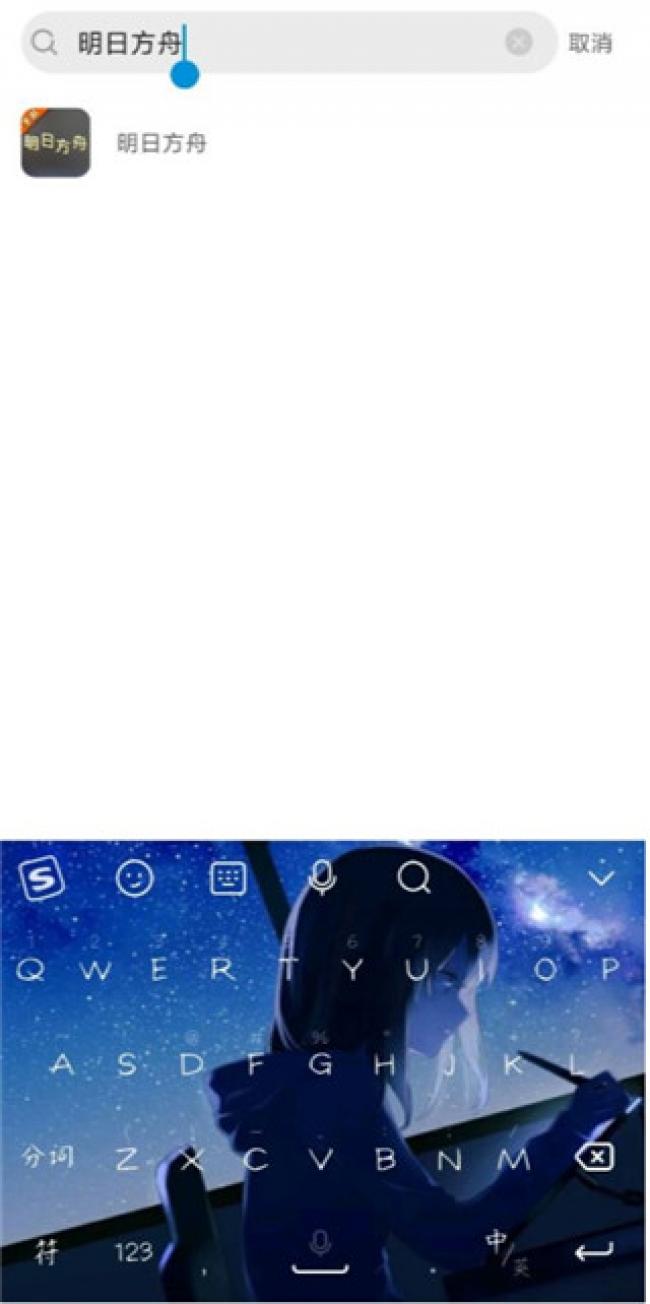Open the 明日方舟 search result
Viewport: 650px width, 1304px height.
click(160, 143)
